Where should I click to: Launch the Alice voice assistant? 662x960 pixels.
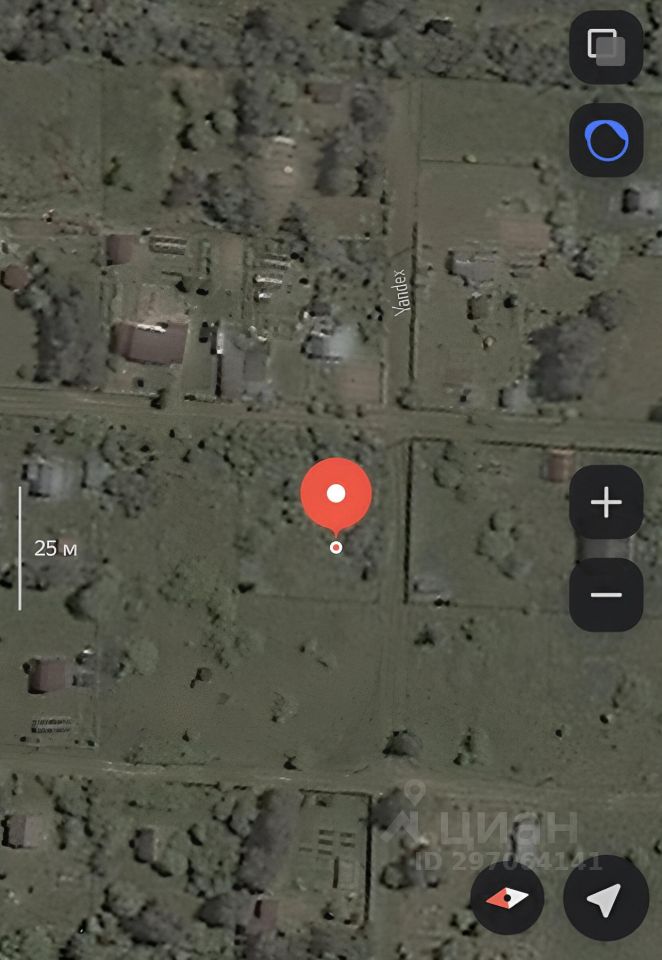tap(605, 140)
